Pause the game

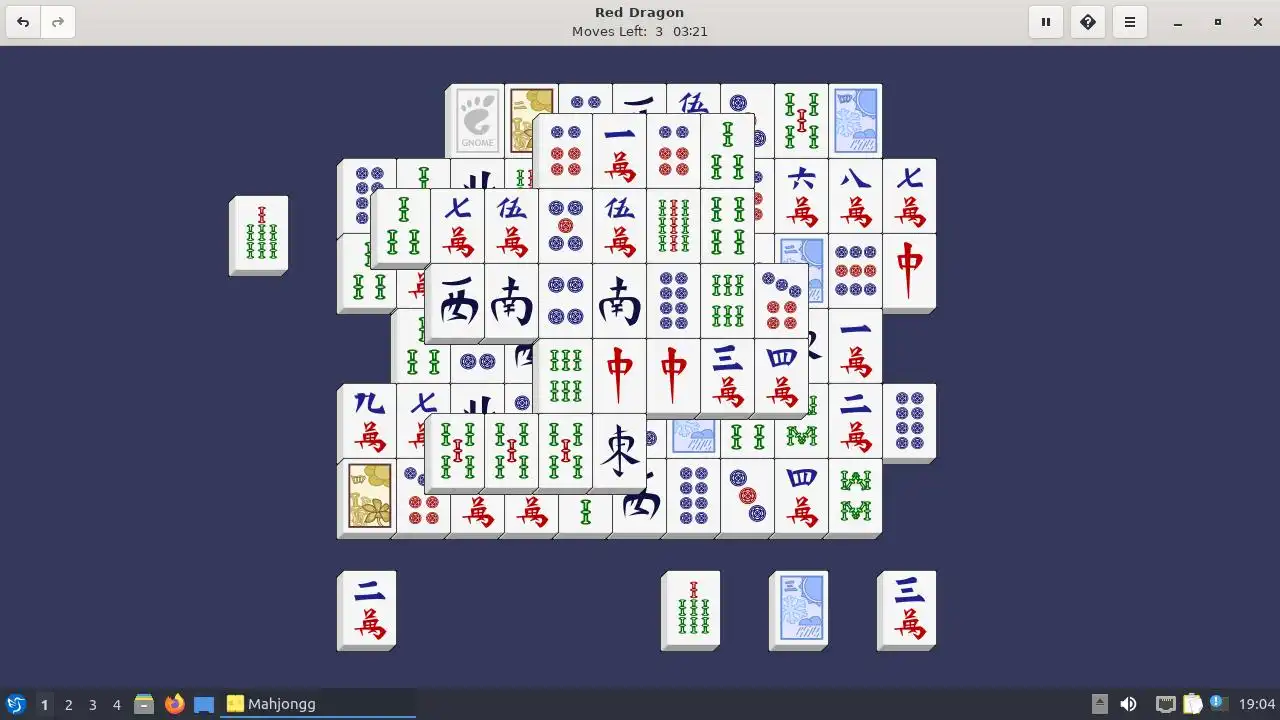(x=1046, y=22)
